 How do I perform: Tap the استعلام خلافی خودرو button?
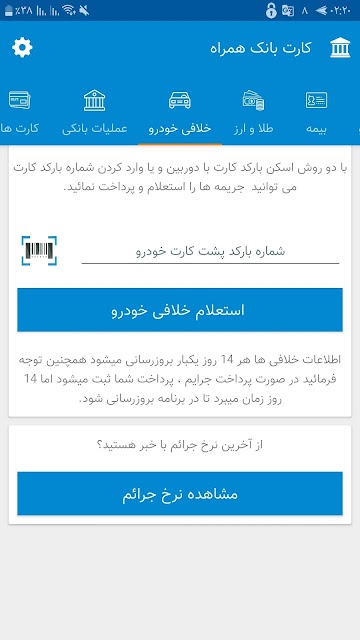point(180,310)
